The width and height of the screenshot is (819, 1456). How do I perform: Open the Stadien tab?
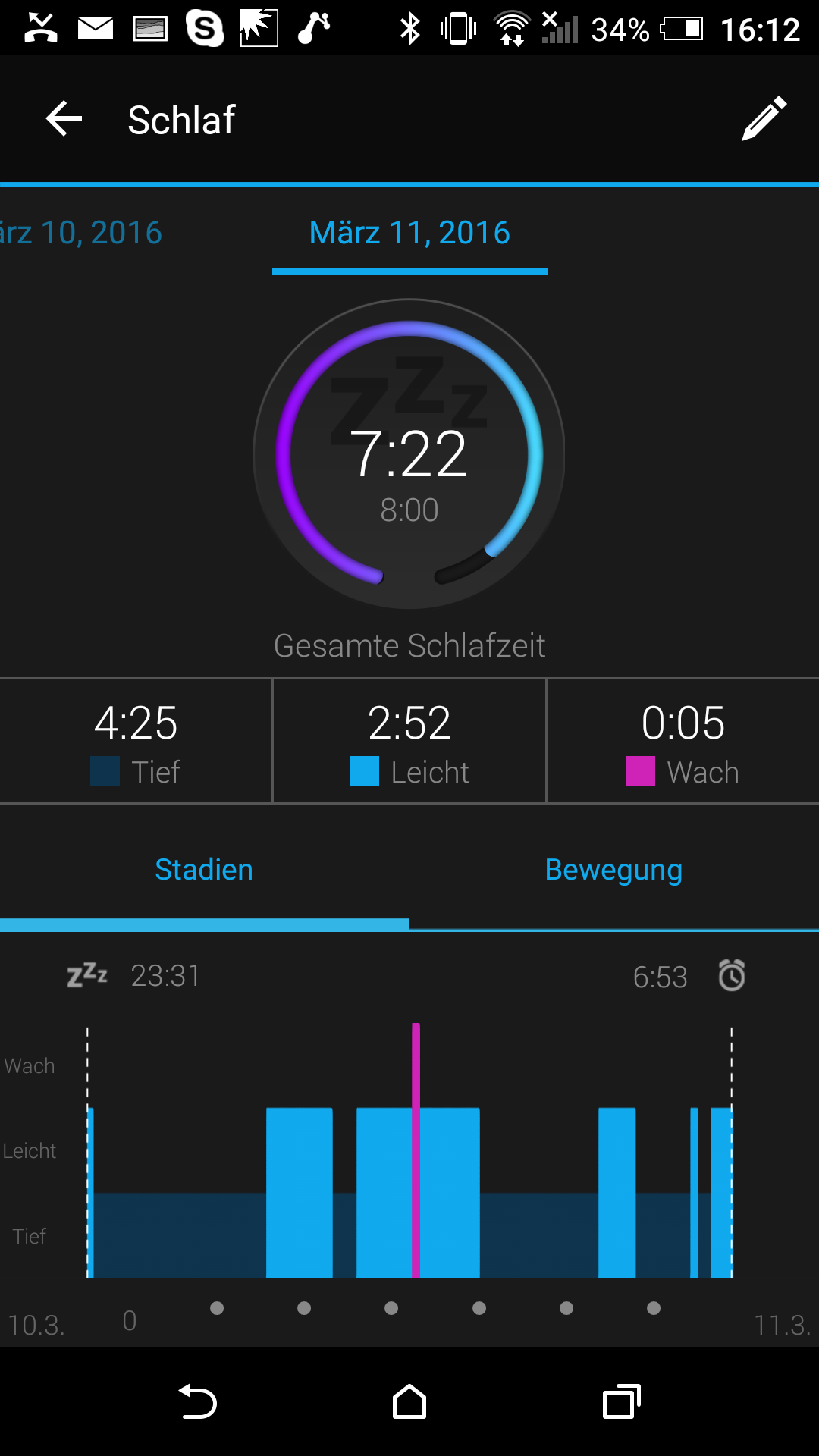coord(203,870)
